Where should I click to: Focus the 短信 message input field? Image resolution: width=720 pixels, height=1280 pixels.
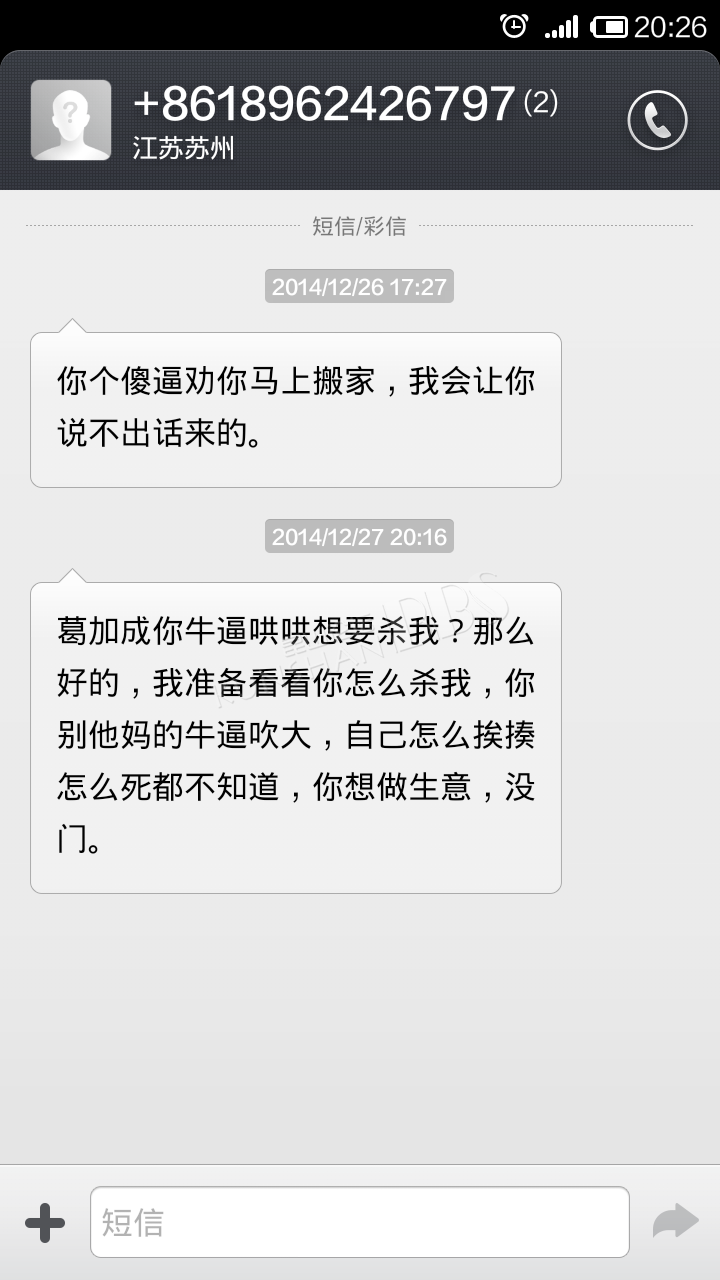tap(360, 1222)
